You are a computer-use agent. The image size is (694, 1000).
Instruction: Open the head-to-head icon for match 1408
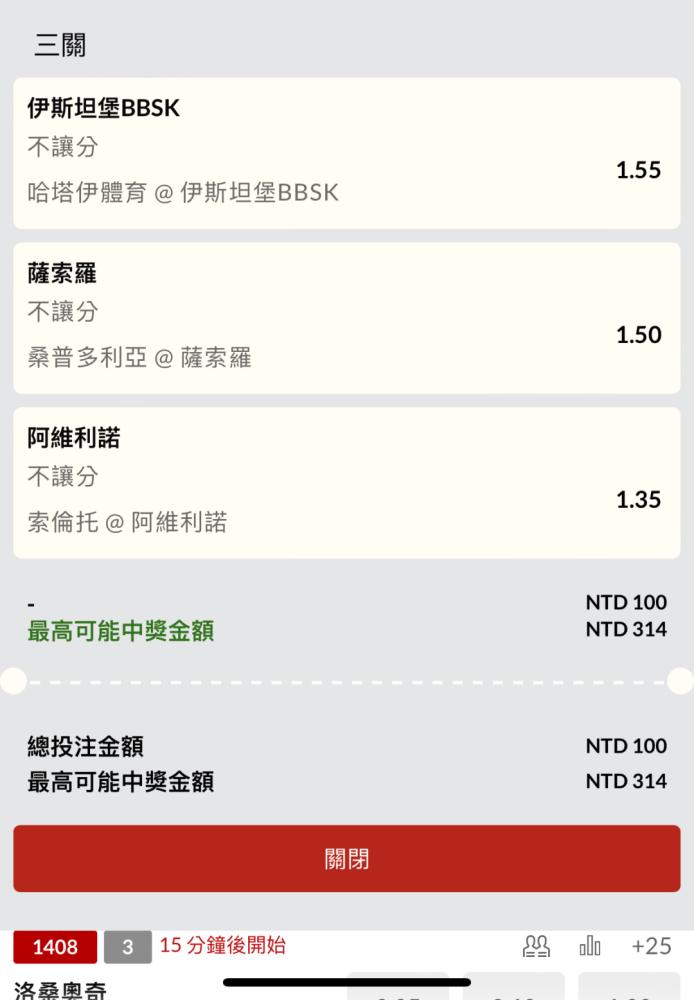[537, 946]
